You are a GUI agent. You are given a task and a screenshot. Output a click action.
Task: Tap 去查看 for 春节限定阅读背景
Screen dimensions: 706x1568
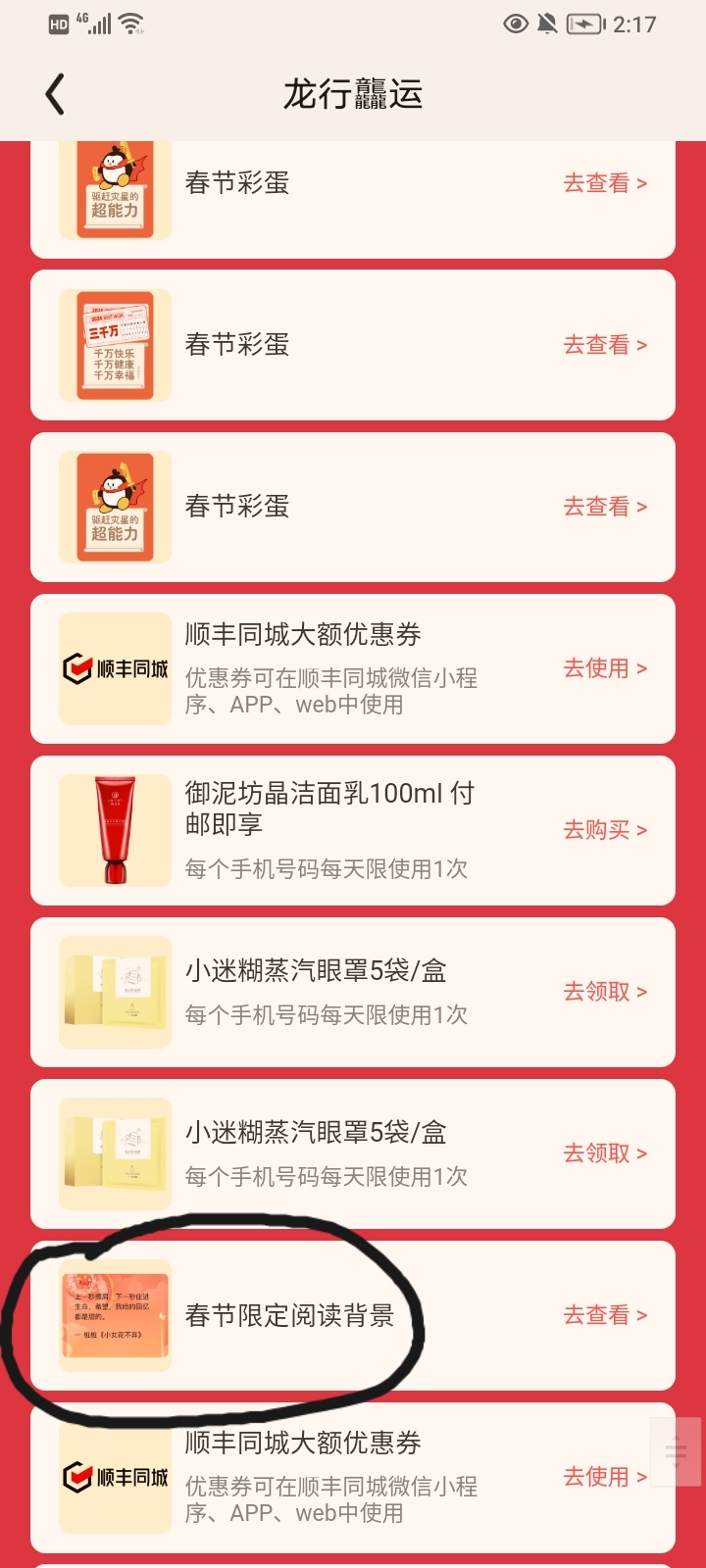(605, 1315)
